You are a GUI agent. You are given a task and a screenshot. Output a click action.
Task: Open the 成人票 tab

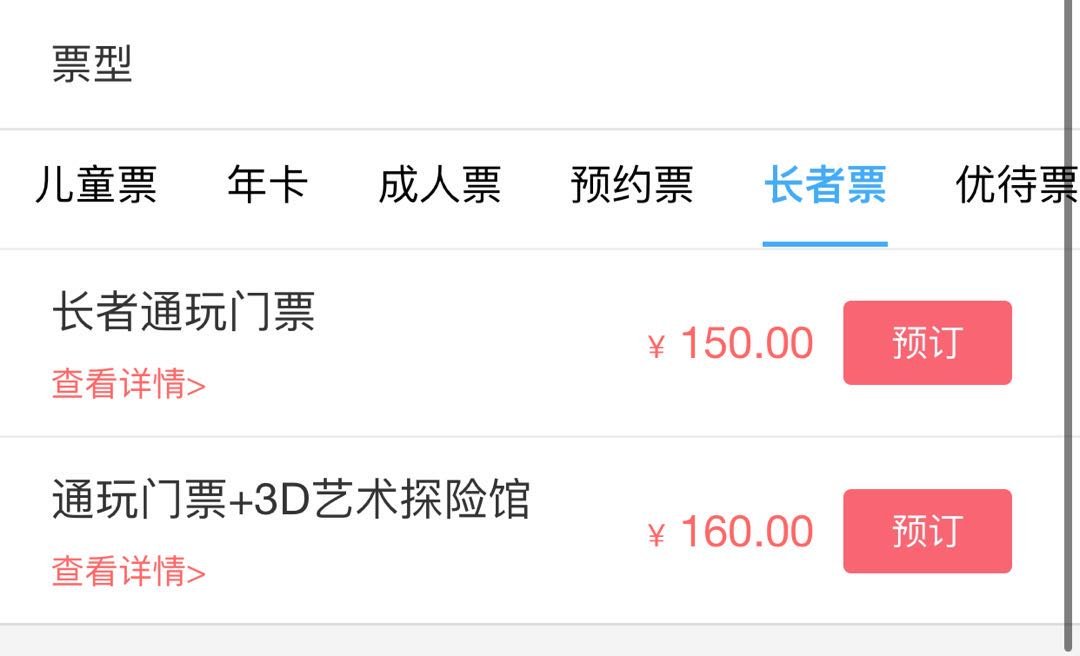pyautogui.click(x=439, y=186)
